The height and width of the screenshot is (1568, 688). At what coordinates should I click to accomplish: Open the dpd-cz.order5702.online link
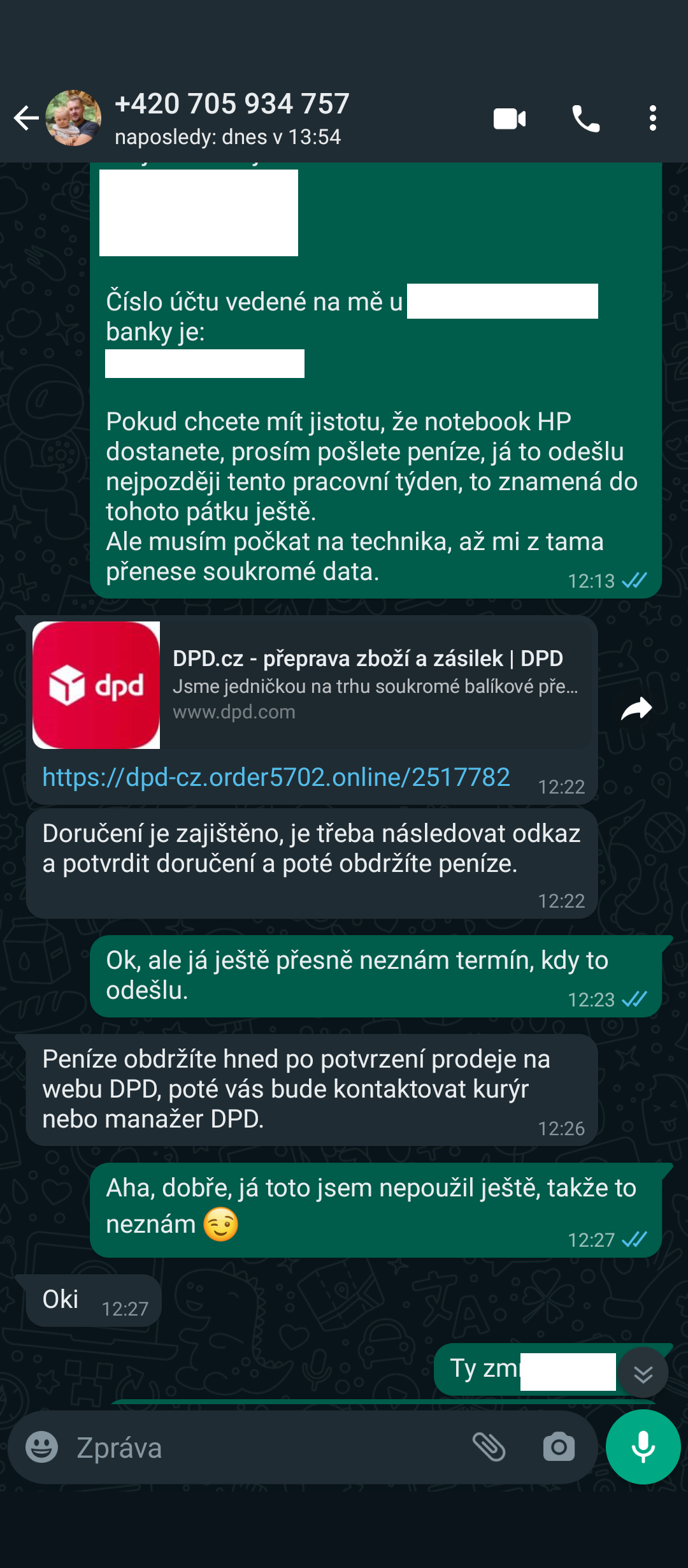coord(276,778)
